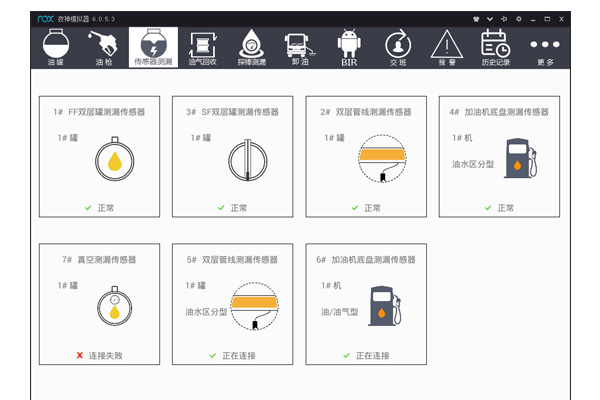Open sensor card 4# 加油机底盘测漏传感器

tap(499, 156)
